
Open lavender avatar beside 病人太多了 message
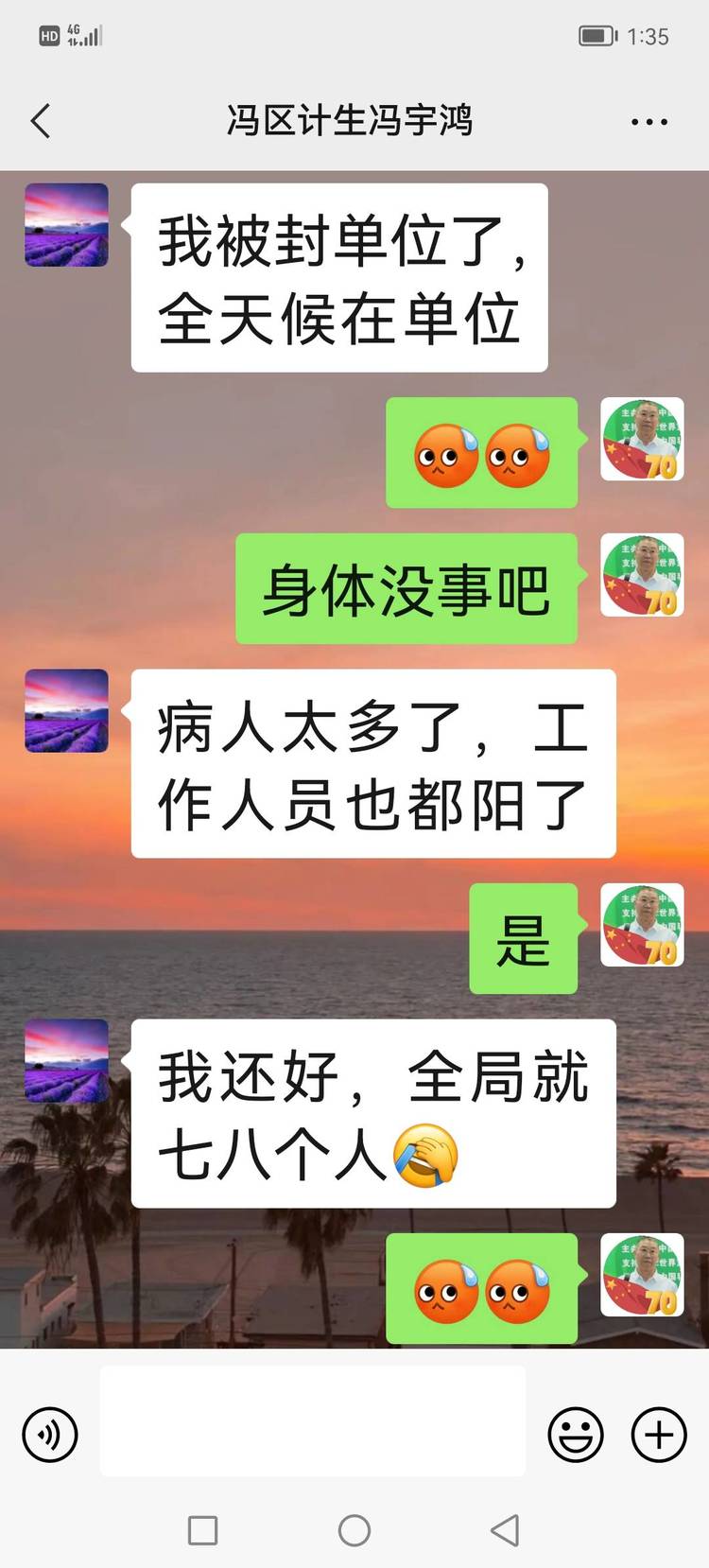[66, 711]
